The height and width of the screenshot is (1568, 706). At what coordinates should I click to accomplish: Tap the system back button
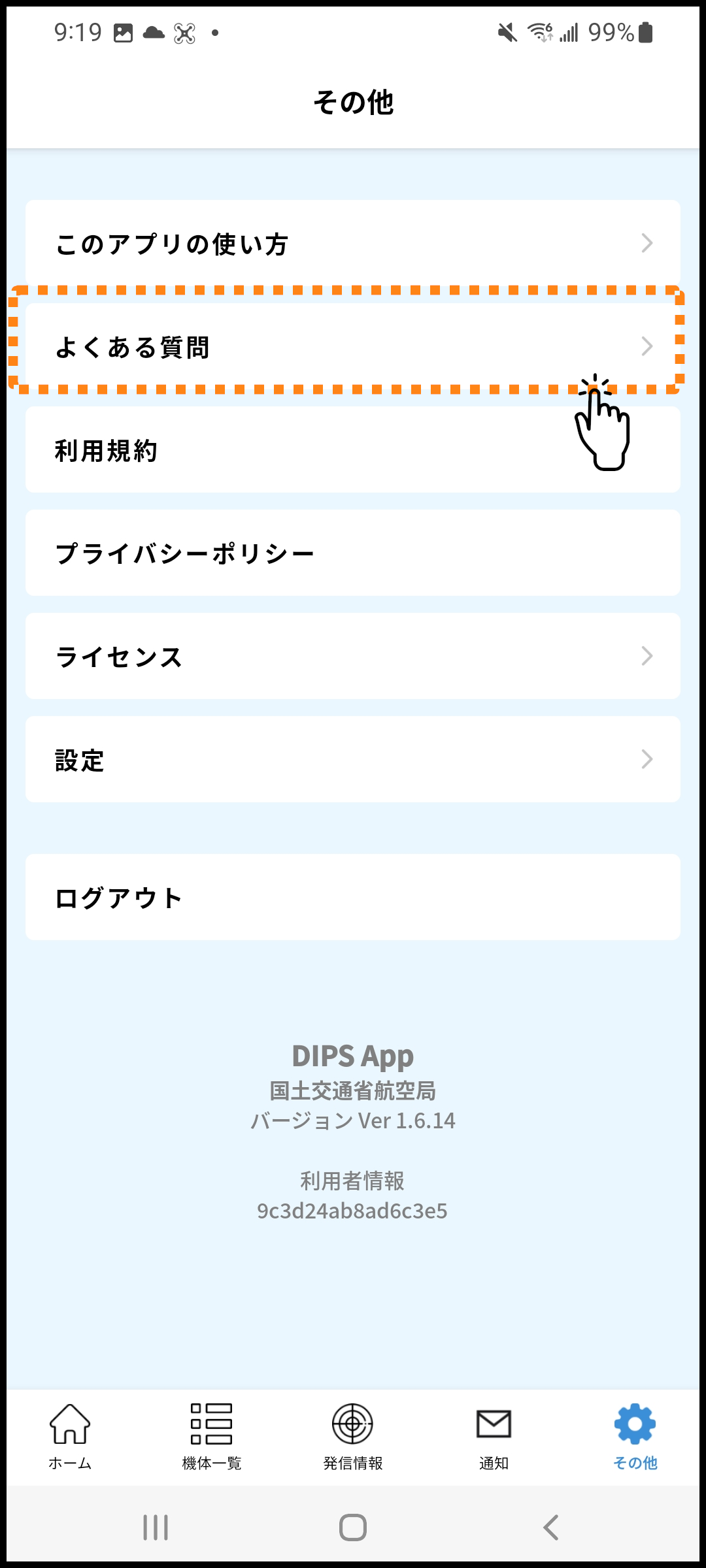(x=550, y=1527)
